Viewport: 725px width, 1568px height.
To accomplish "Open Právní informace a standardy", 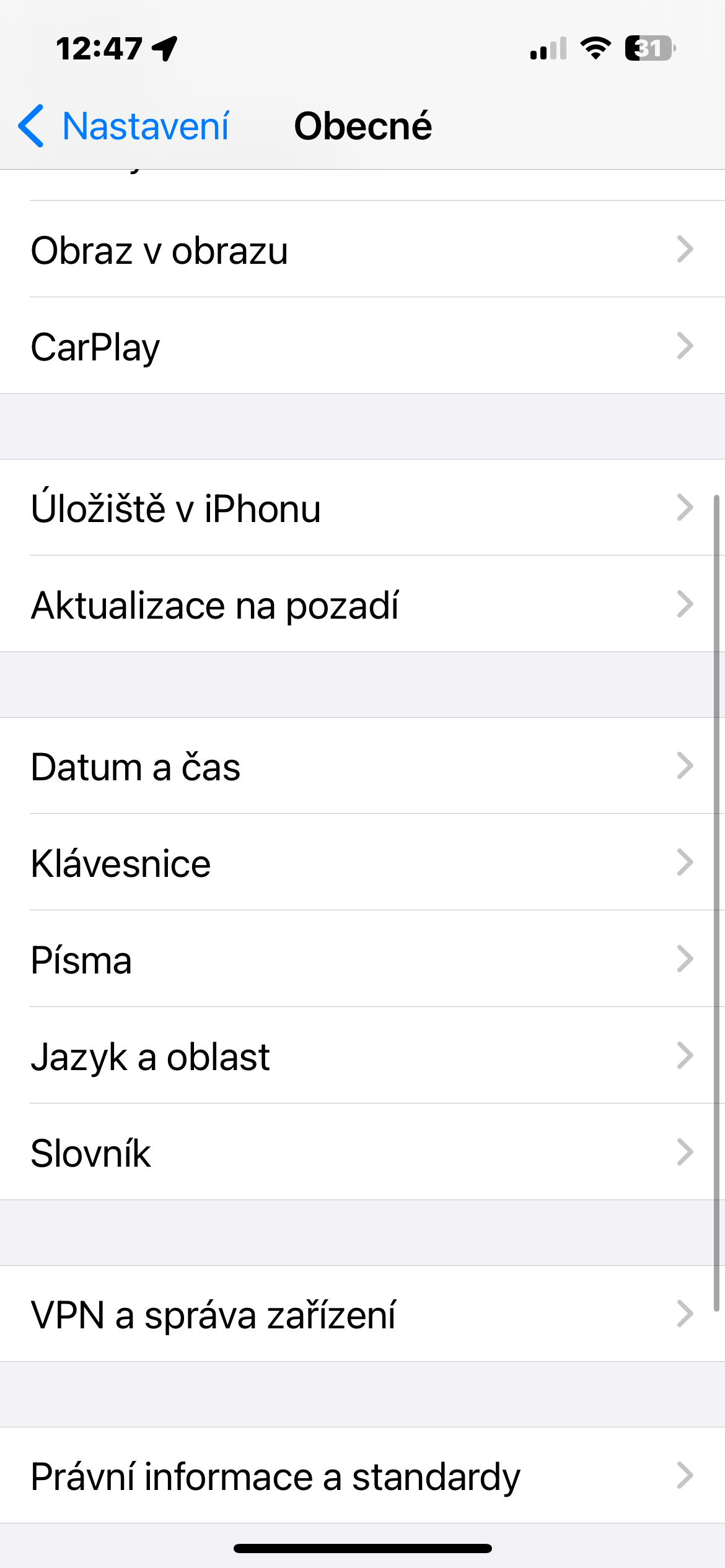I will click(x=362, y=1476).
